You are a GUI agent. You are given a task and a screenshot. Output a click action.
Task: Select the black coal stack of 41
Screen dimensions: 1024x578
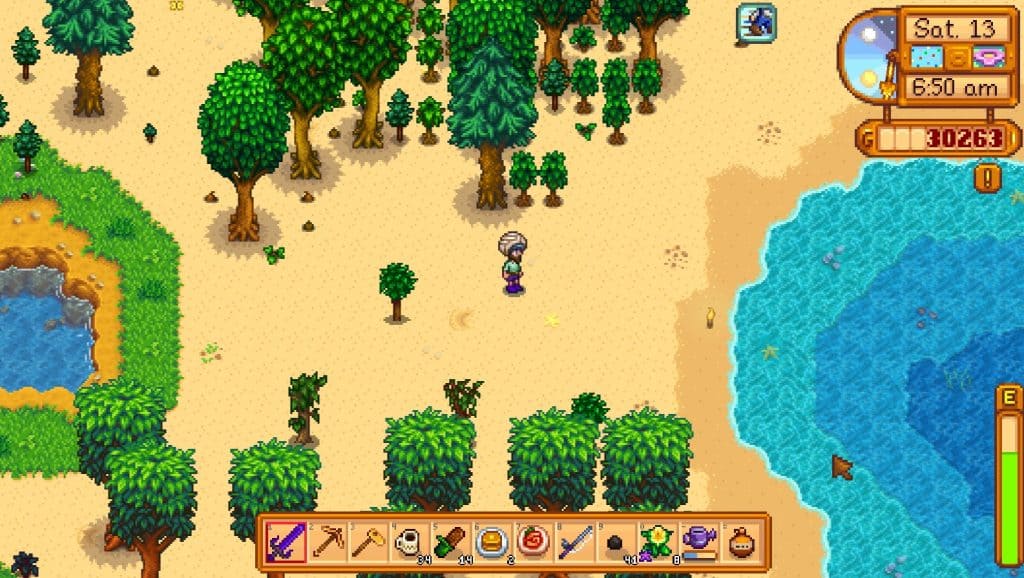[614, 542]
